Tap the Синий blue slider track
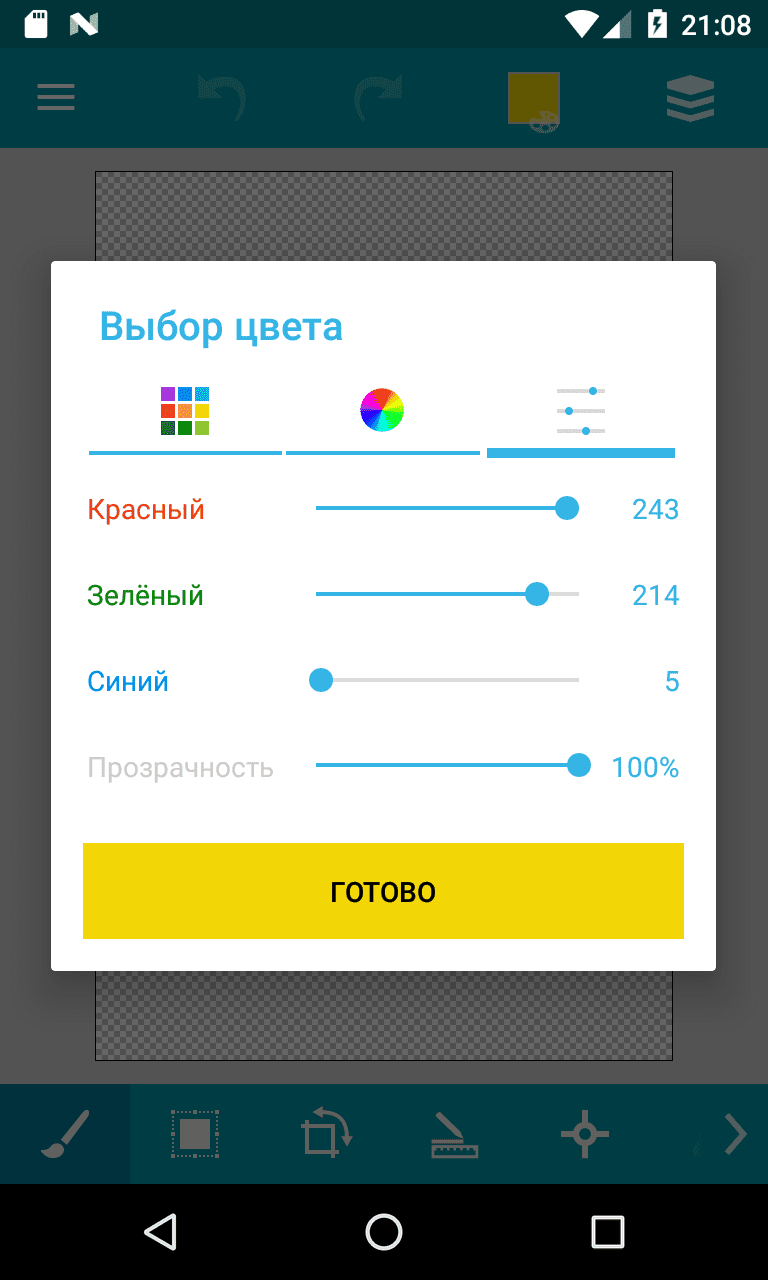This screenshot has height=1280, width=768. click(x=447, y=681)
